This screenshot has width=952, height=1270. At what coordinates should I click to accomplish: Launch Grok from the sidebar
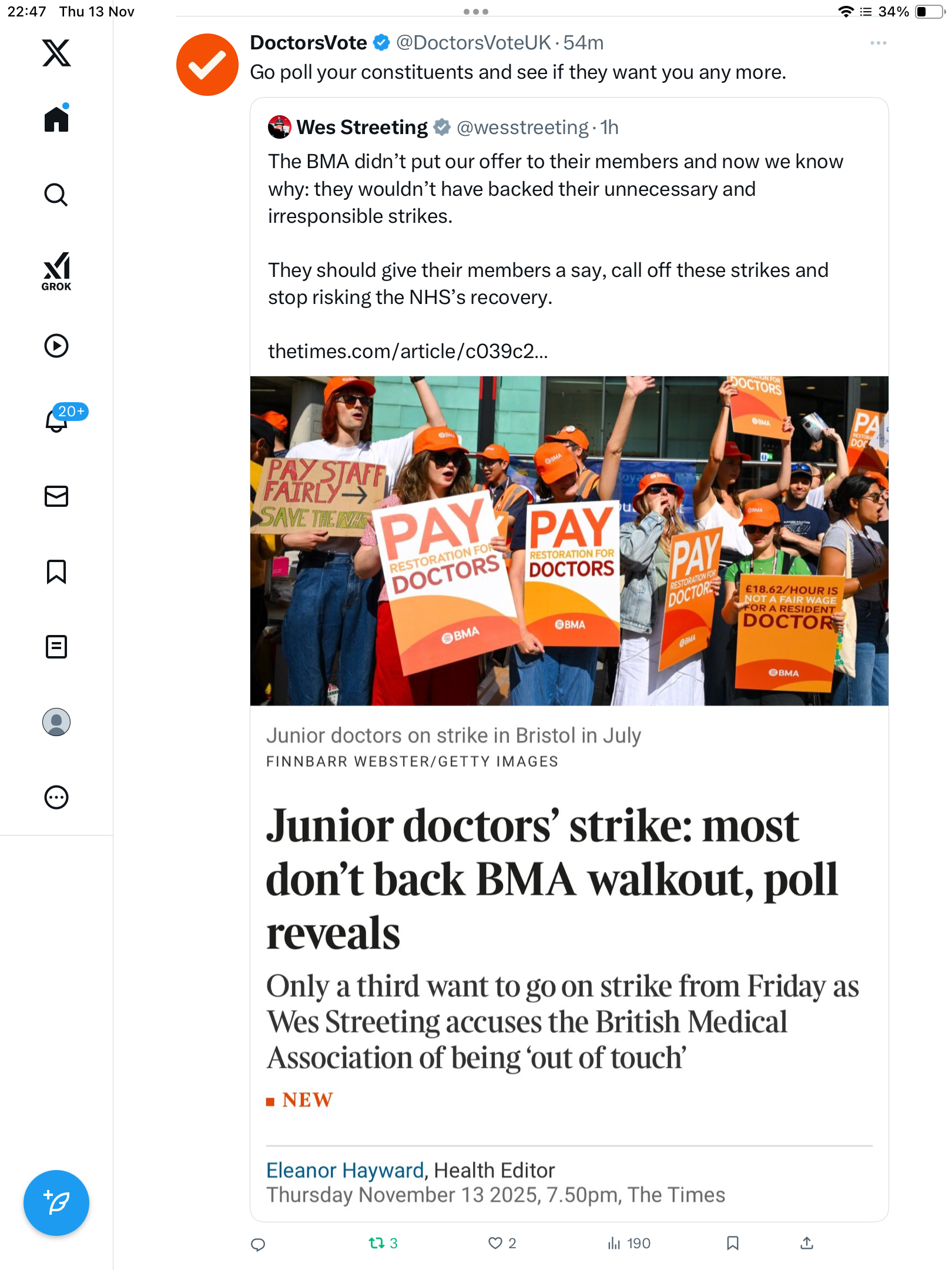(56, 271)
